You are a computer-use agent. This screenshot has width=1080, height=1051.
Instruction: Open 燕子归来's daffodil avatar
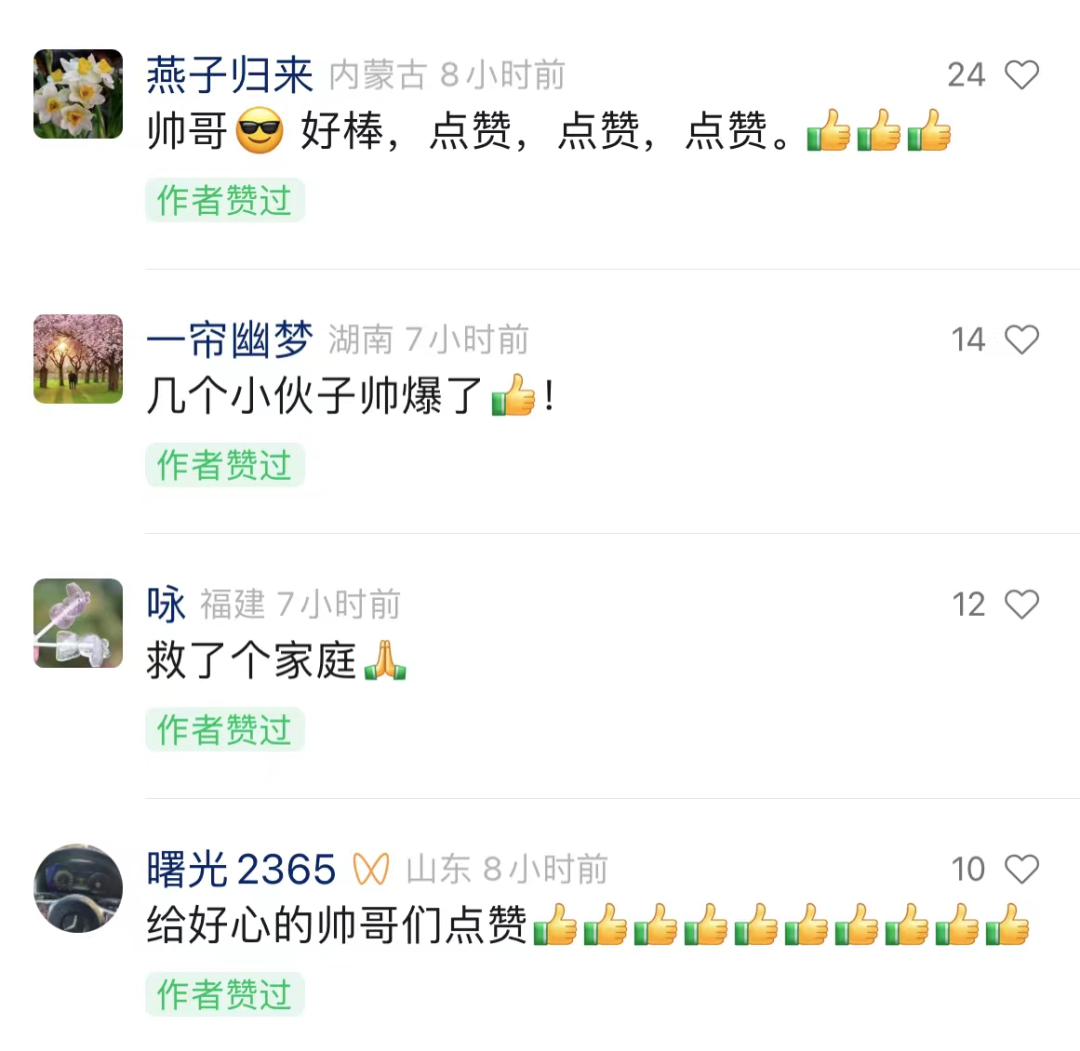point(78,94)
